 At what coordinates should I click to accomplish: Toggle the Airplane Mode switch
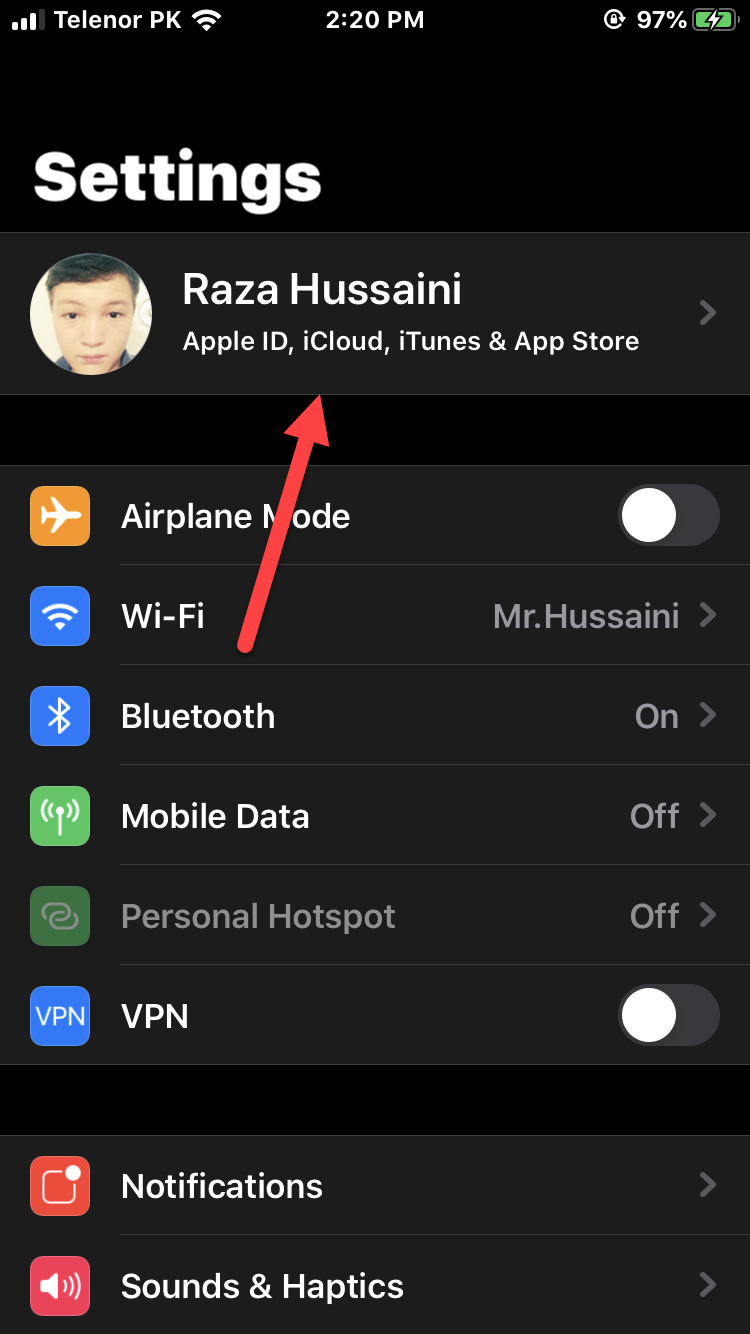pyautogui.click(x=668, y=516)
